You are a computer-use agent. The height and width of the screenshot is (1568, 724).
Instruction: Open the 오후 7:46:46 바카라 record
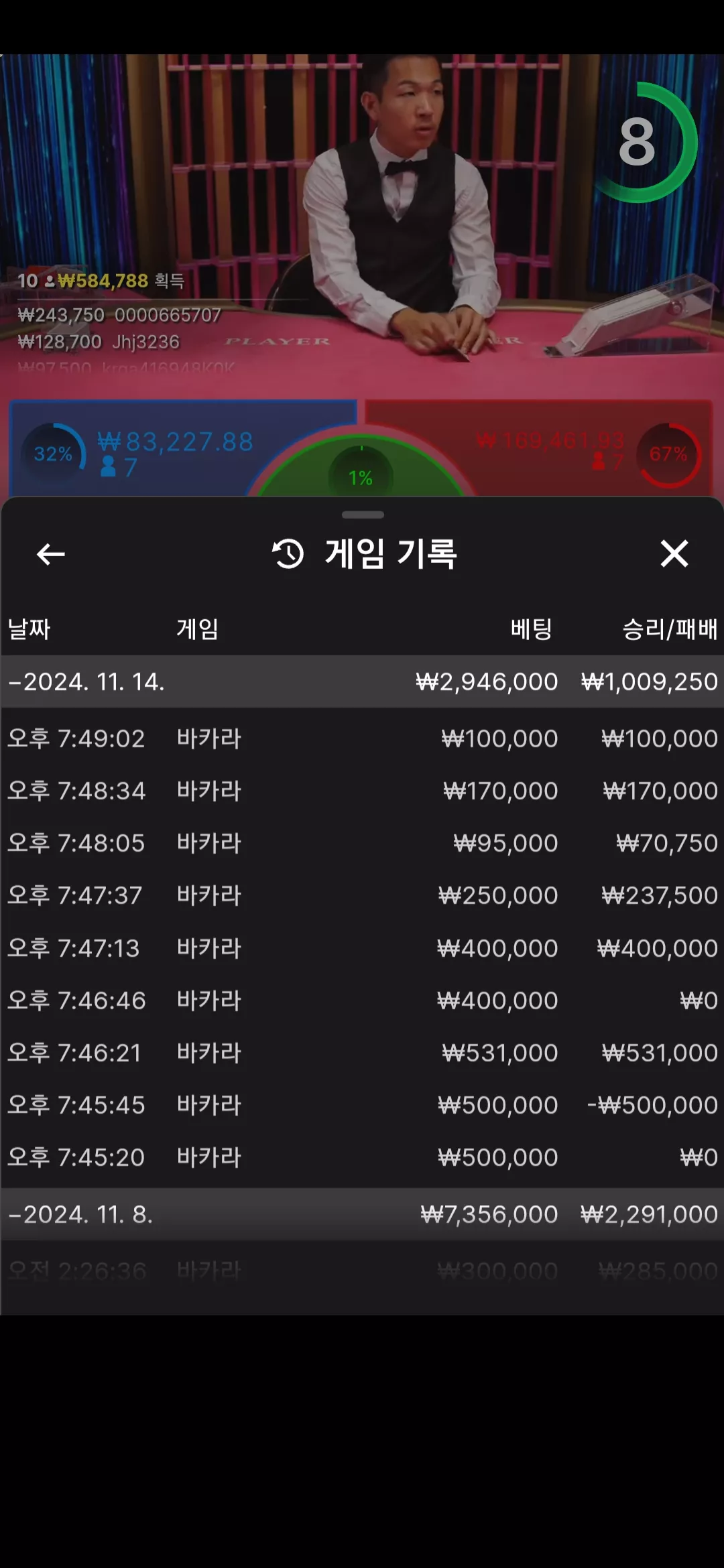tap(362, 1000)
